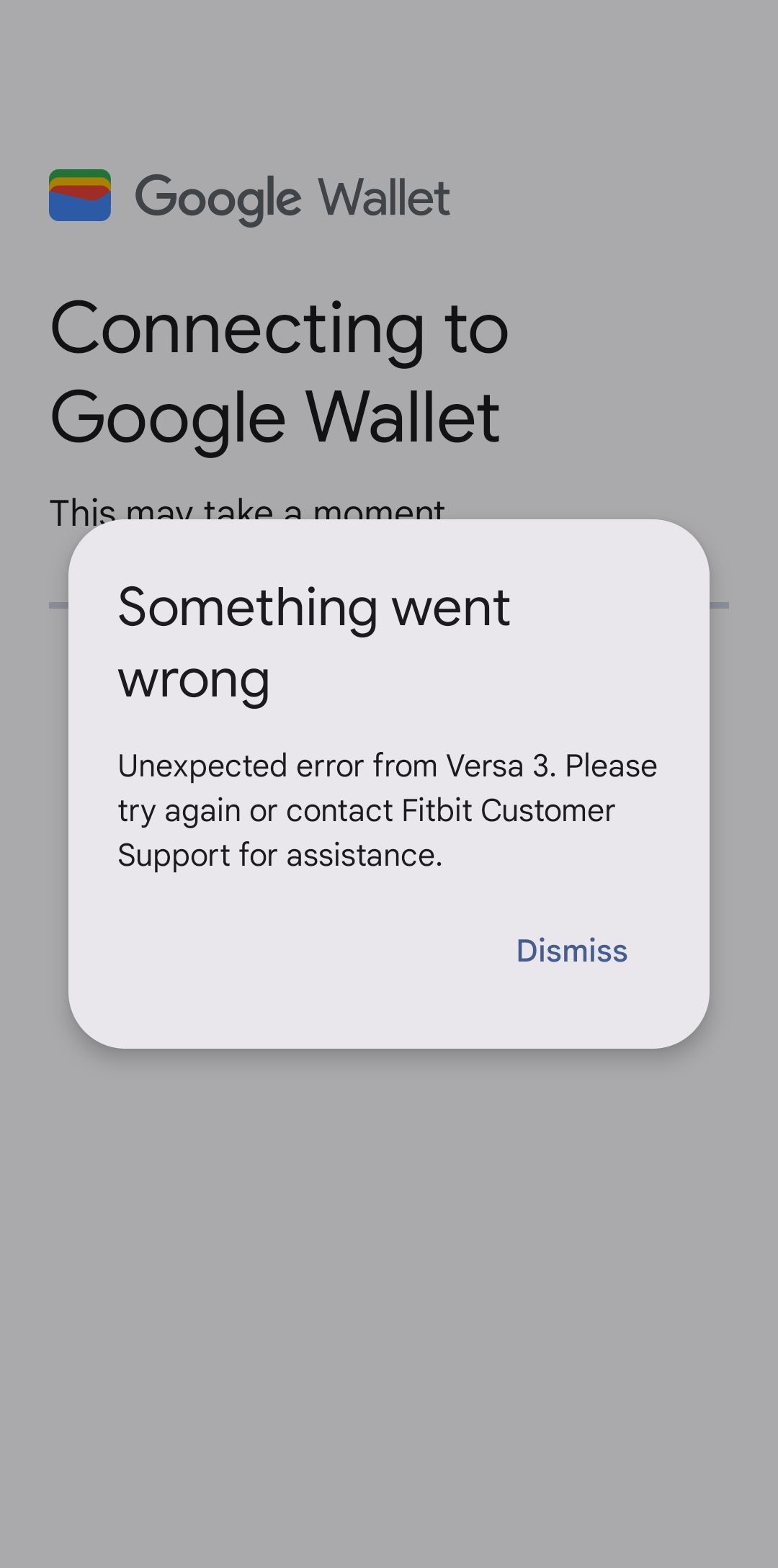Dismiss the Something went wrong dialog
Image resolution: width=778 pixels, height=1568 pixels.
click(x=571, y=951)
